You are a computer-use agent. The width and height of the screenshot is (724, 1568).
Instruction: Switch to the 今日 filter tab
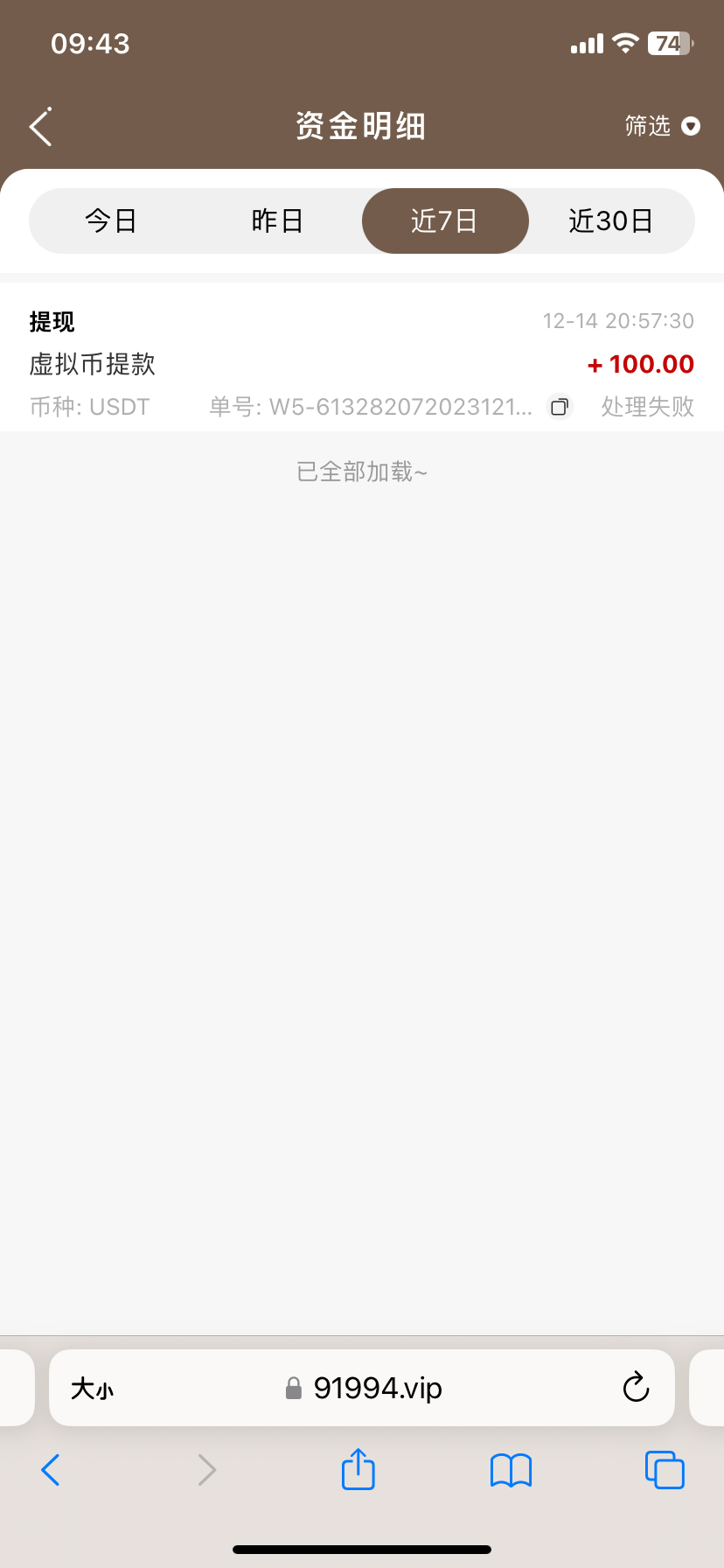tap(111, 220)
